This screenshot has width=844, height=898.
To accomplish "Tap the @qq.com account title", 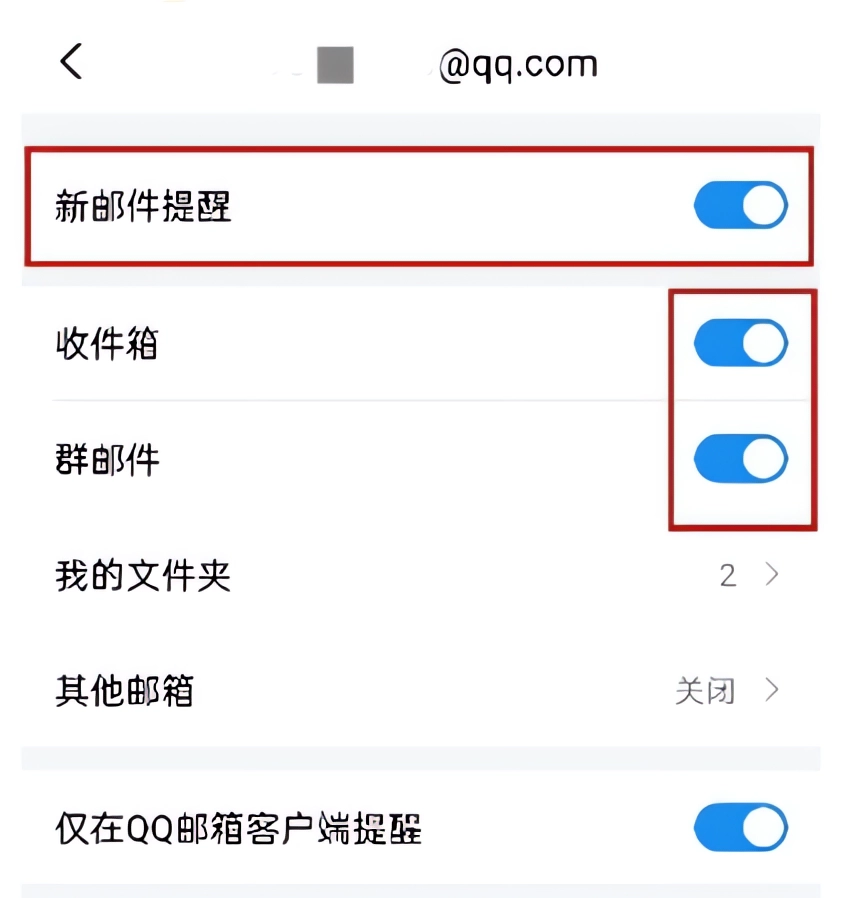I will 520,64.
